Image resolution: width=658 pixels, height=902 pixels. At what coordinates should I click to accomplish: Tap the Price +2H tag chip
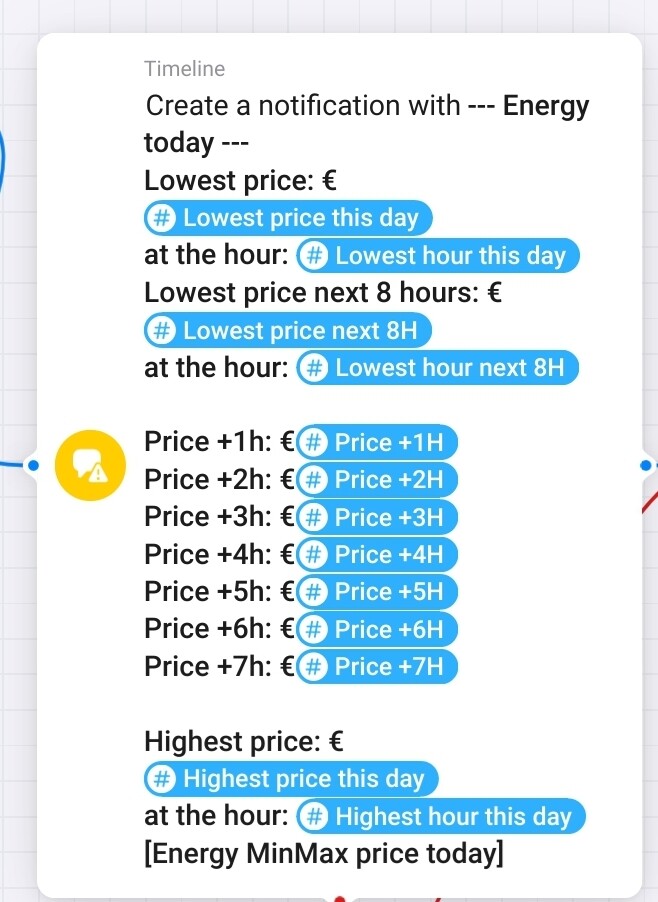coord(377,480)
